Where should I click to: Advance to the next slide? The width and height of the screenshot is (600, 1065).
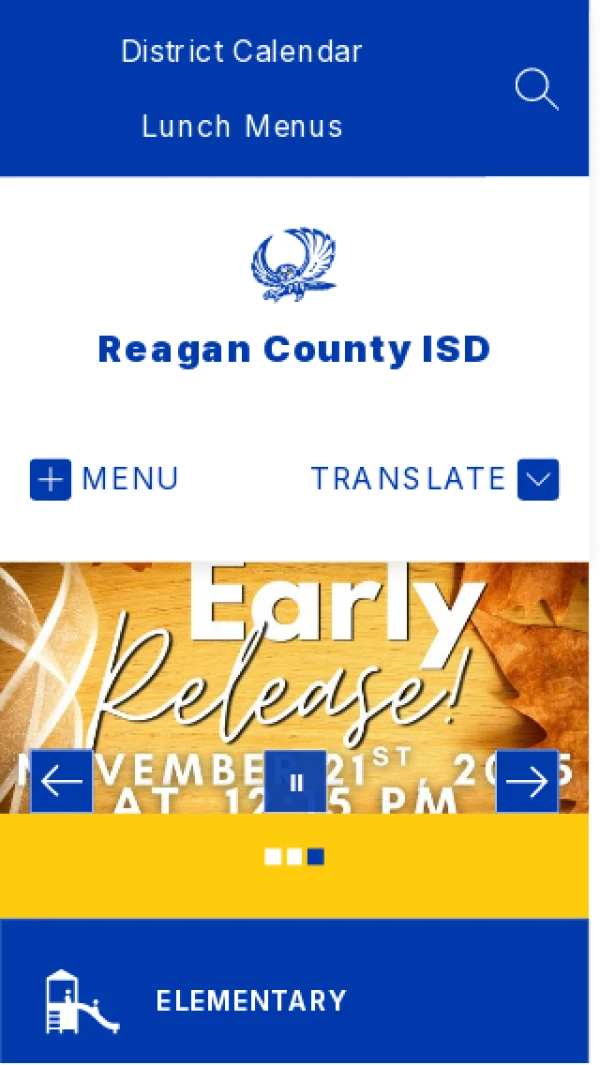527,781
